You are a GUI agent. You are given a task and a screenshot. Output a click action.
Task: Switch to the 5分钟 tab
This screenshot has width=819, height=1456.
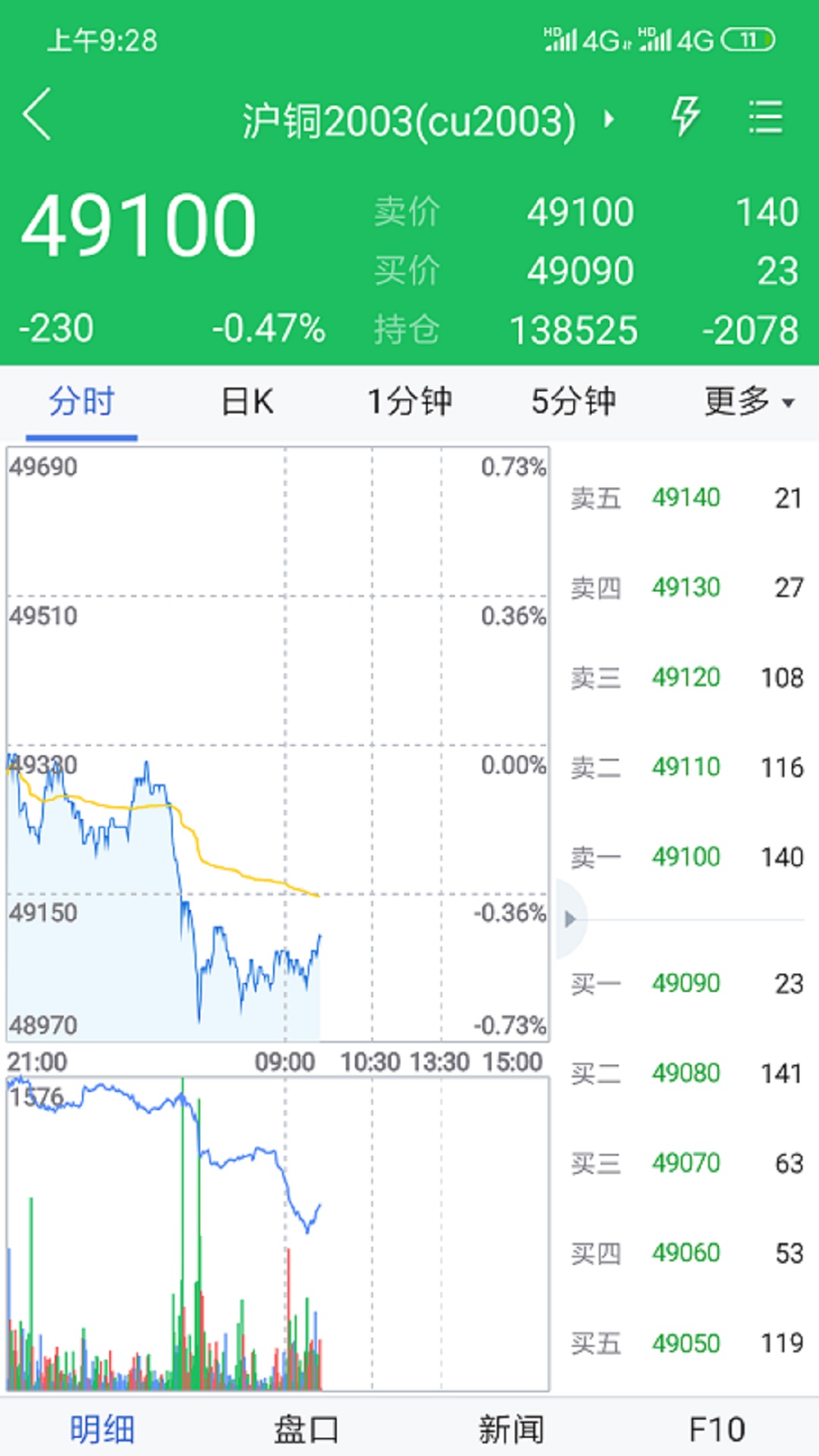coord(573,403)
